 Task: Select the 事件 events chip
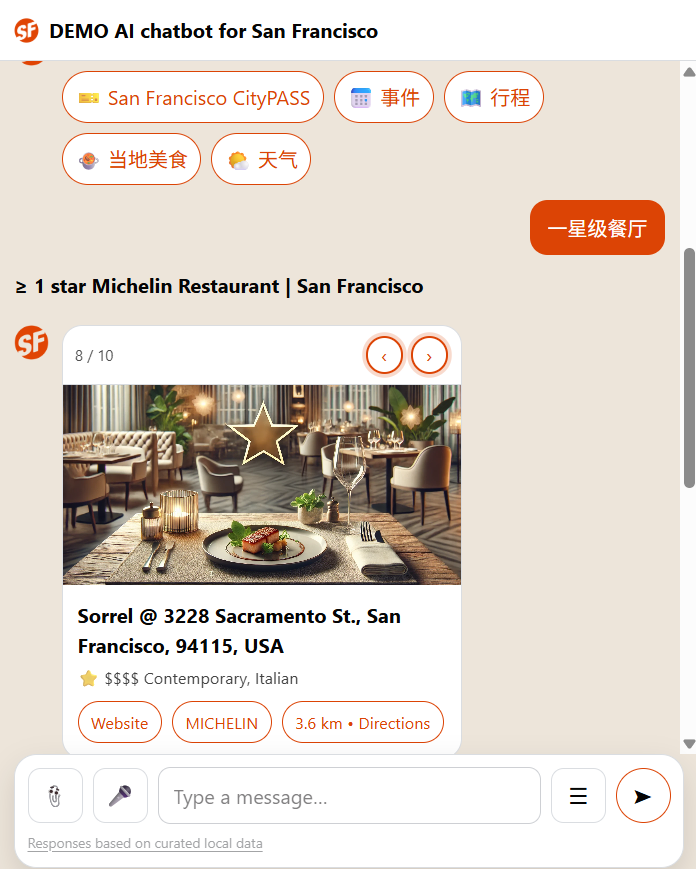(x=384, y=98)
